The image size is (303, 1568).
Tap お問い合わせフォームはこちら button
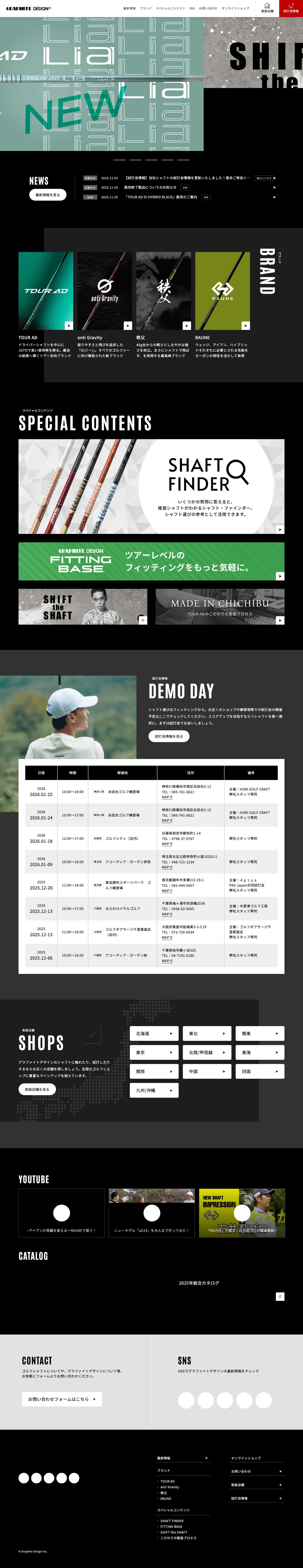pyautogui.click(x=62, y=1399)
